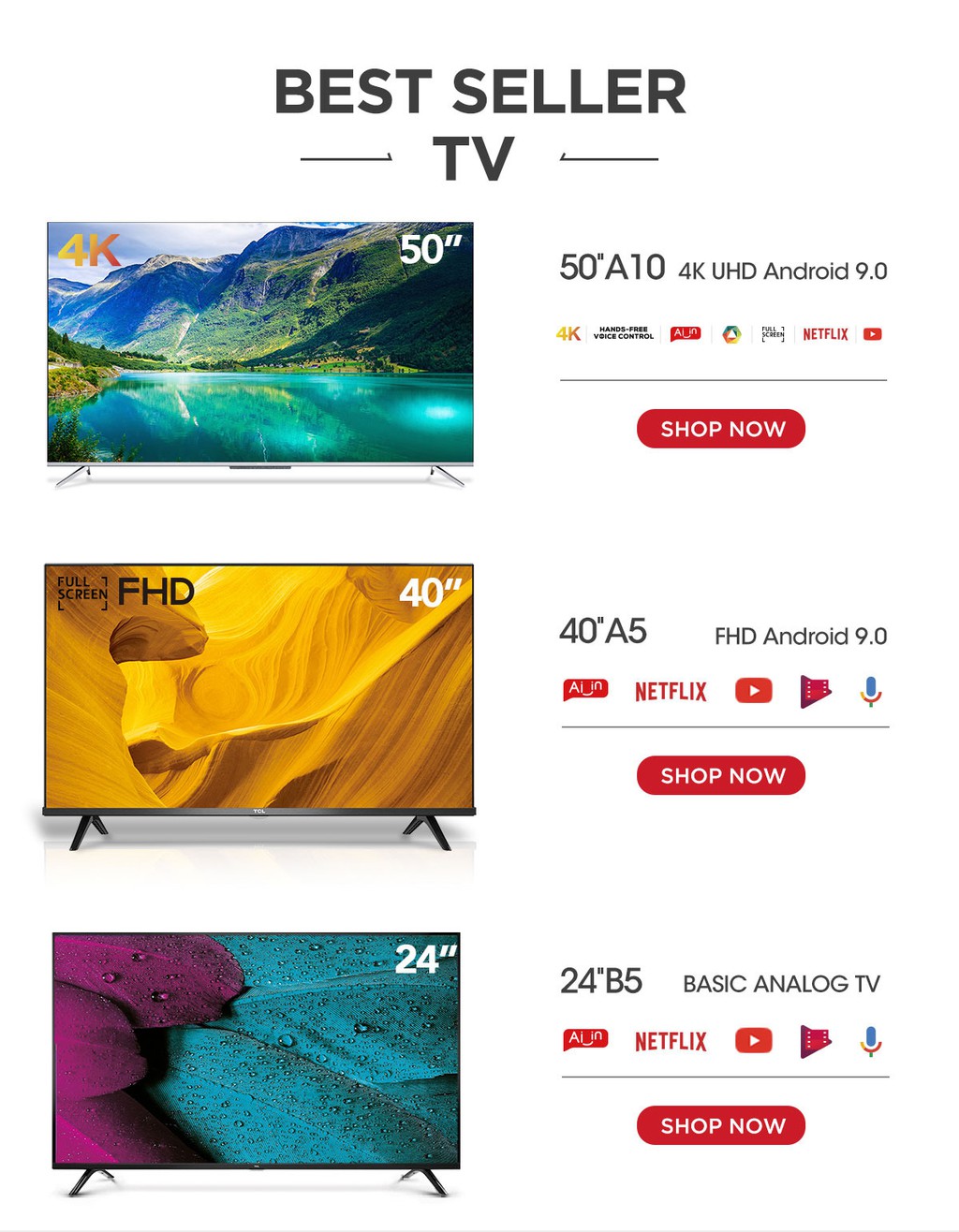Click the Hands-Free Voice Control icon
Screen dimensions: 959x1232
click(624, 333)
